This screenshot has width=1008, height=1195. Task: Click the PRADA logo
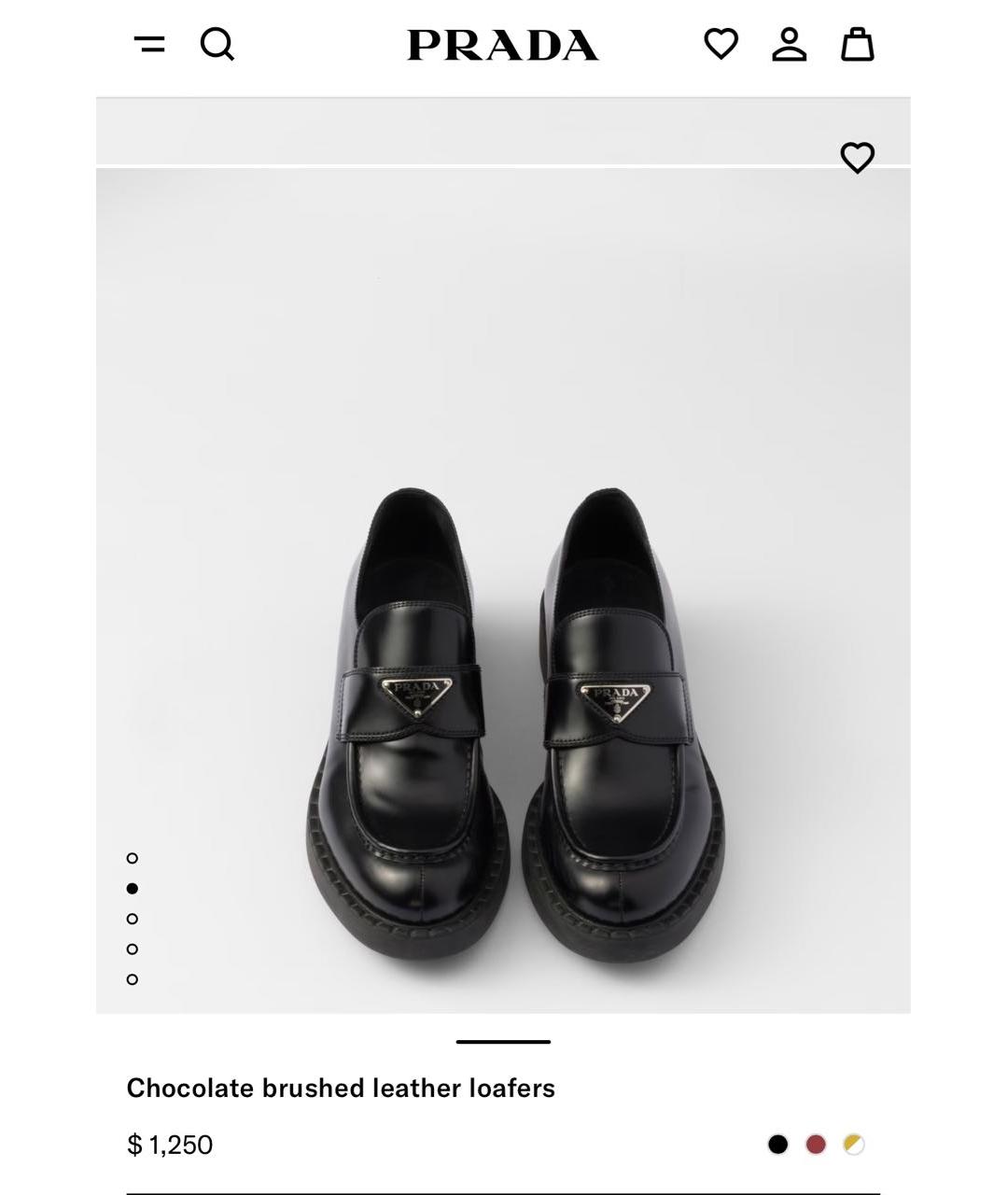[503, 44]
